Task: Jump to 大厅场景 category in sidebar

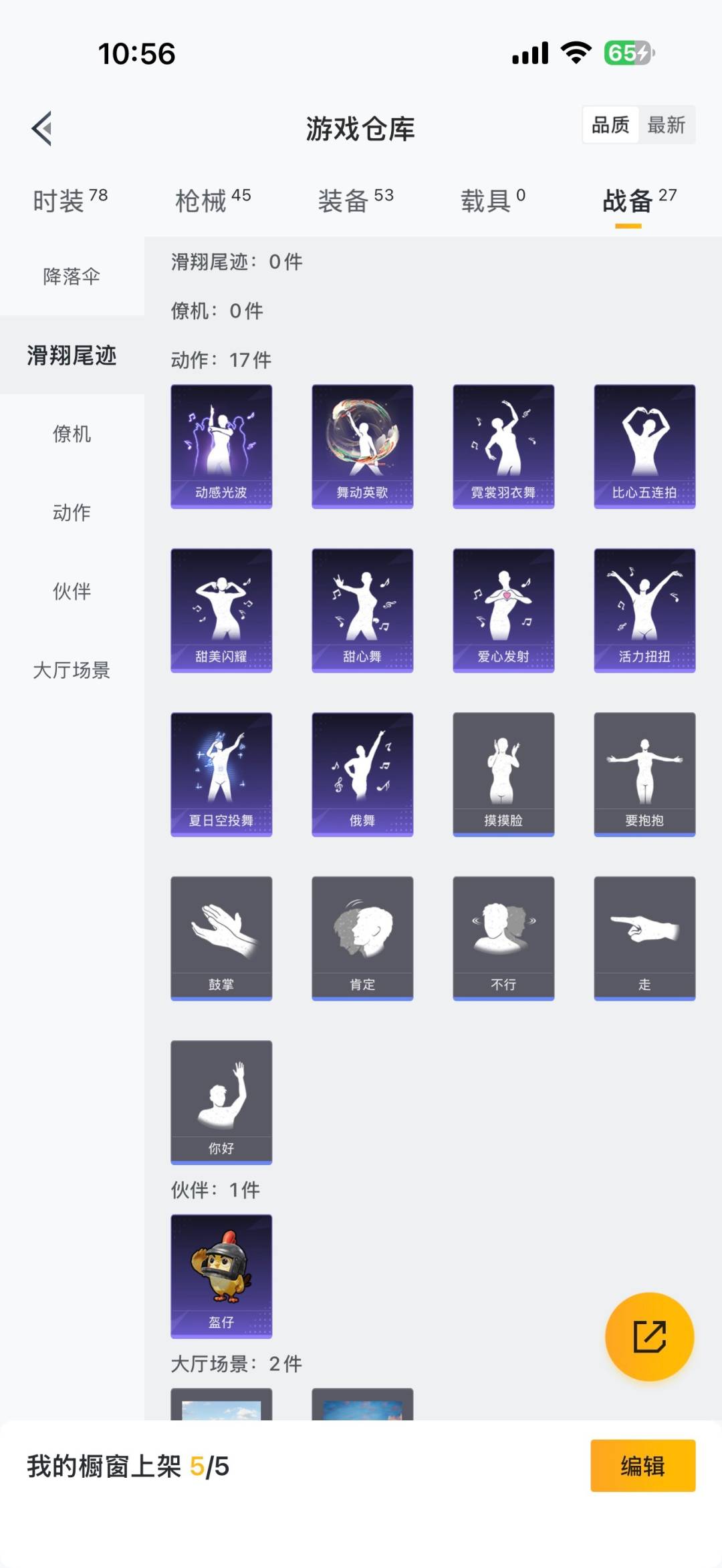Action: 72,670
